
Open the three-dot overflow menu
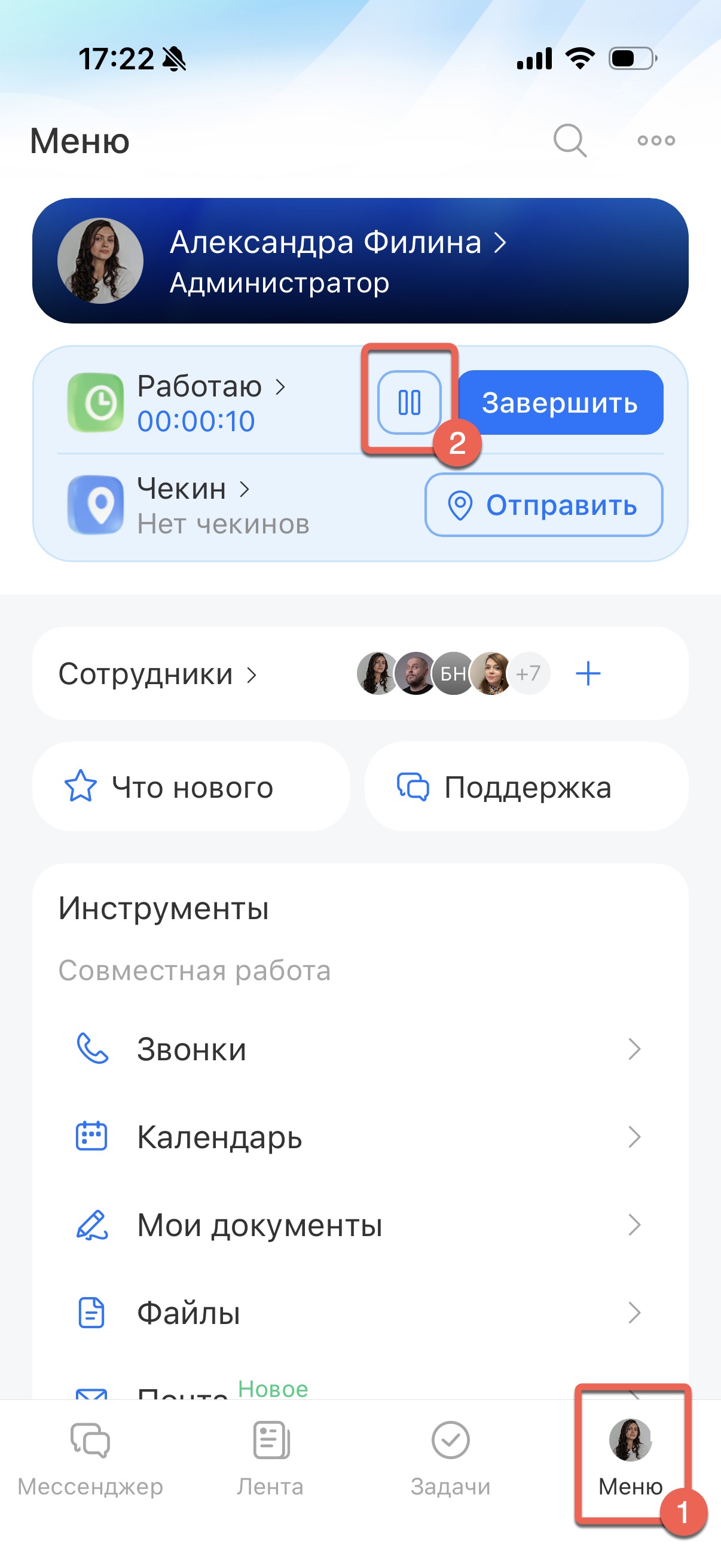(656, 141)
